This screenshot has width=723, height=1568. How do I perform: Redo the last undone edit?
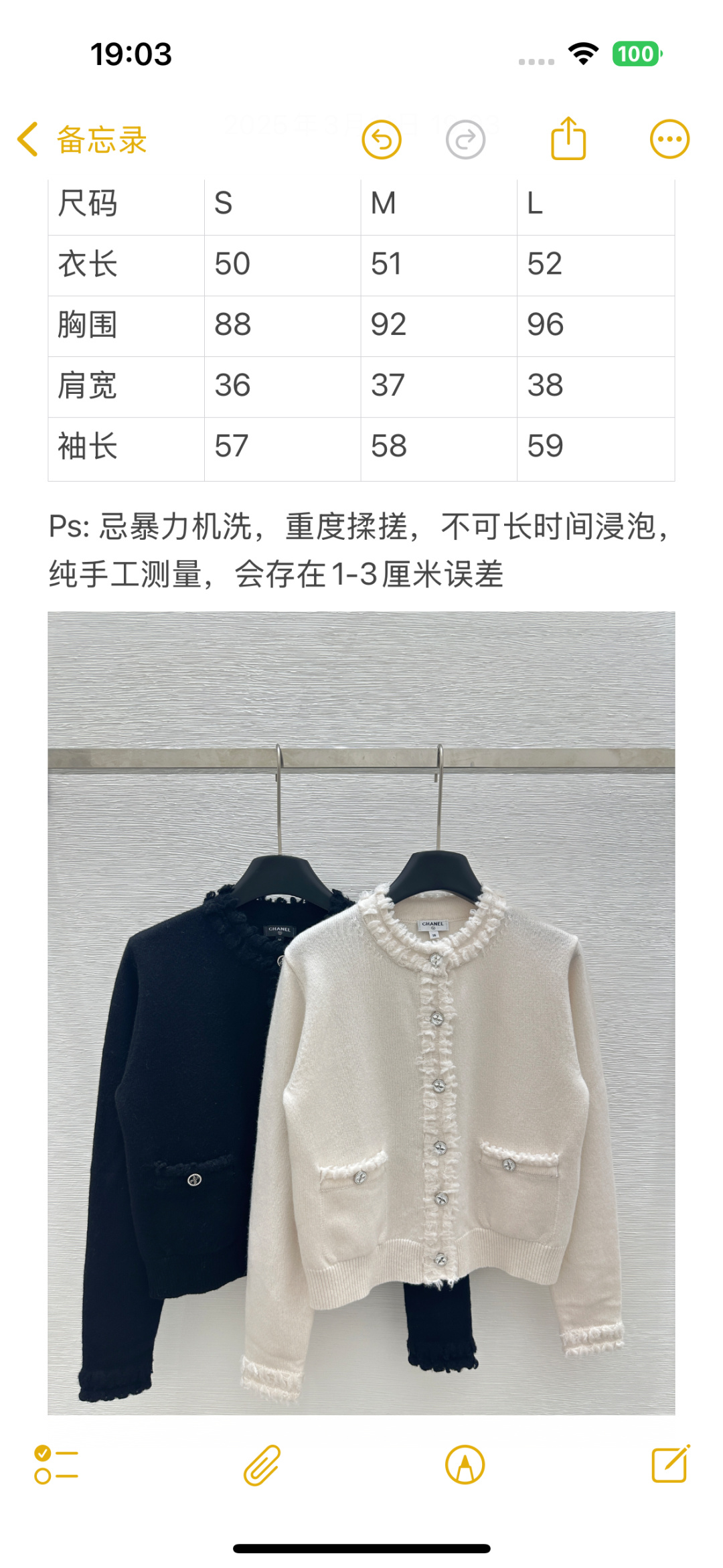pyautogui.click(x=465, y=140)
